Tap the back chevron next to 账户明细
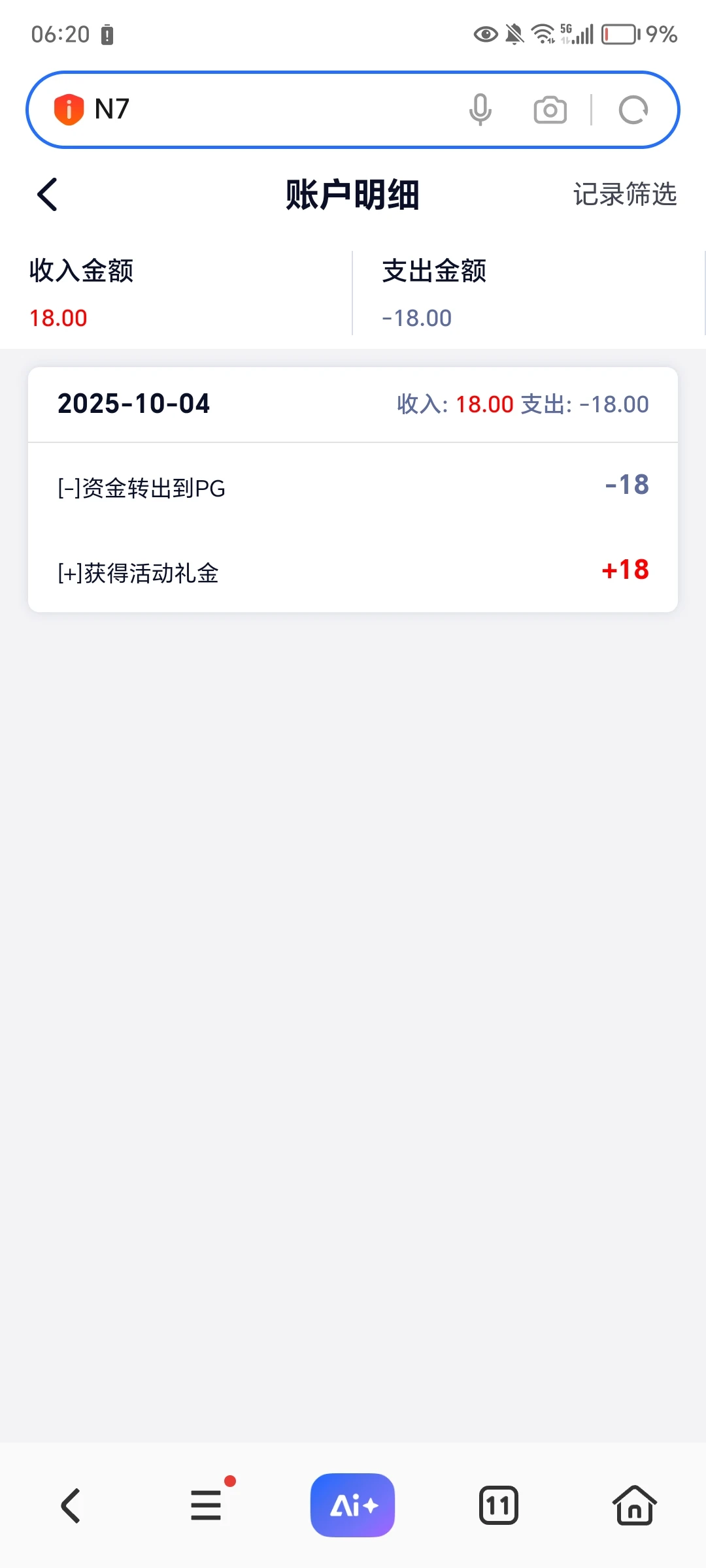Viewport: 706px width, 1568px height. coord(46,194)
